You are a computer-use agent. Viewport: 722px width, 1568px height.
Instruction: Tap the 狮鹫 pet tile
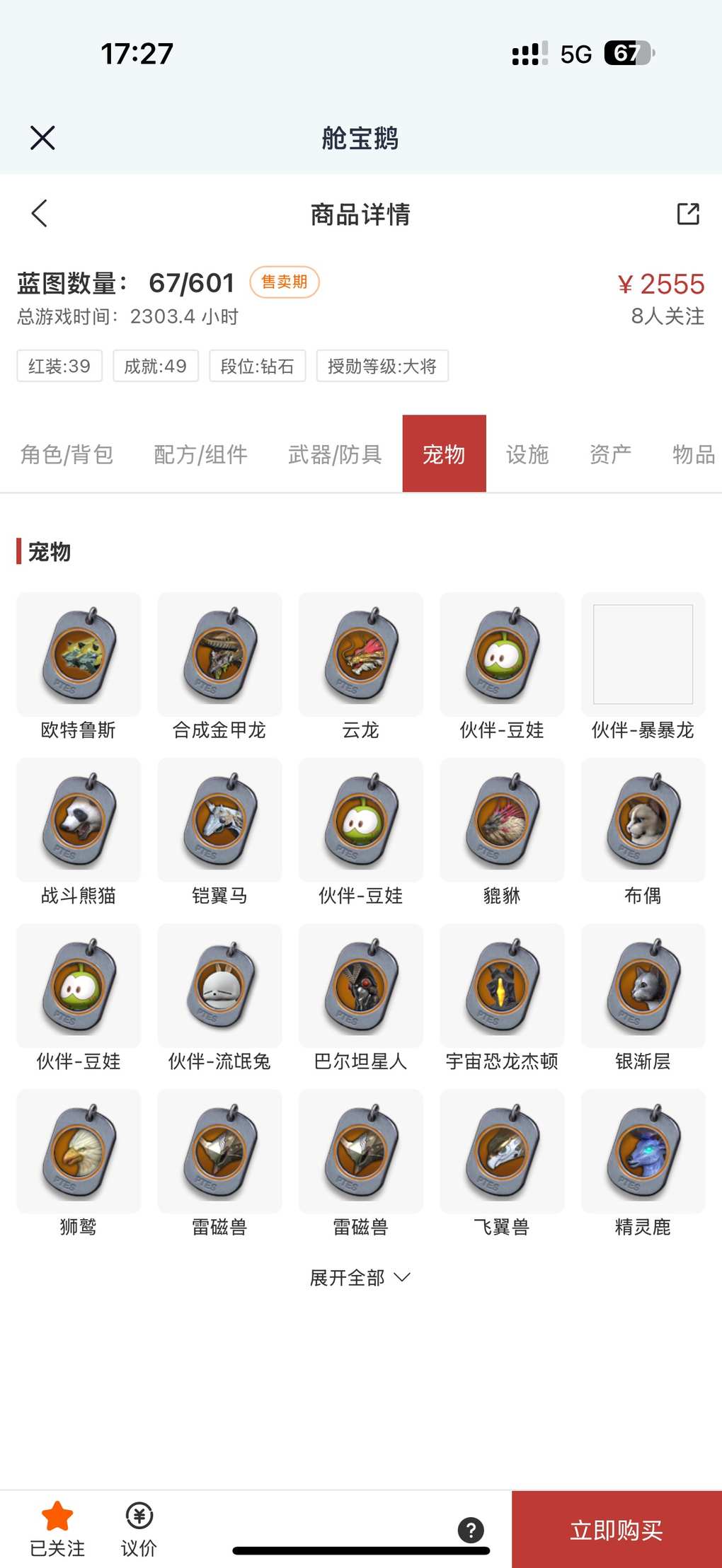click(79, 1152)
